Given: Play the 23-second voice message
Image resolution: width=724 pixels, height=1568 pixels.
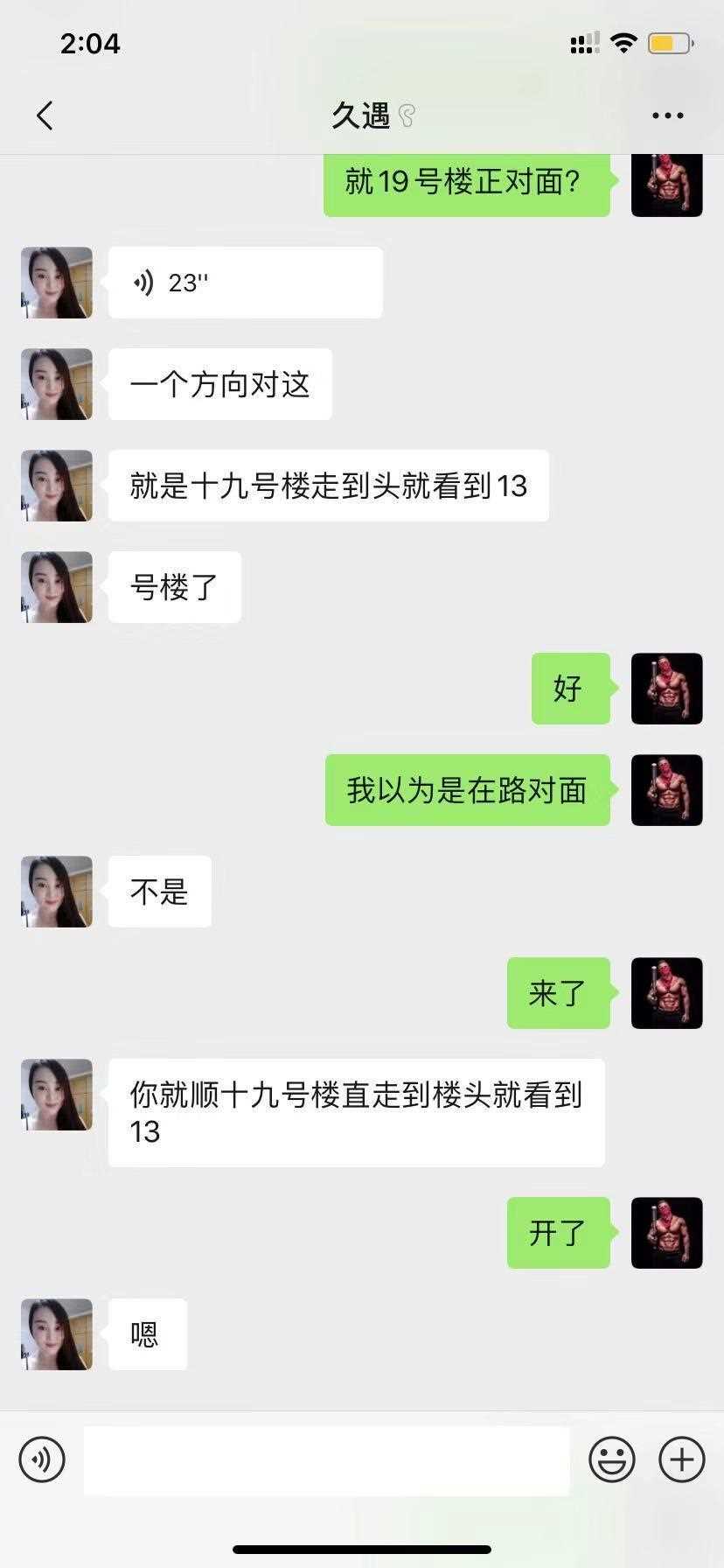Looking at the screenshot, I should pos(245,283).
